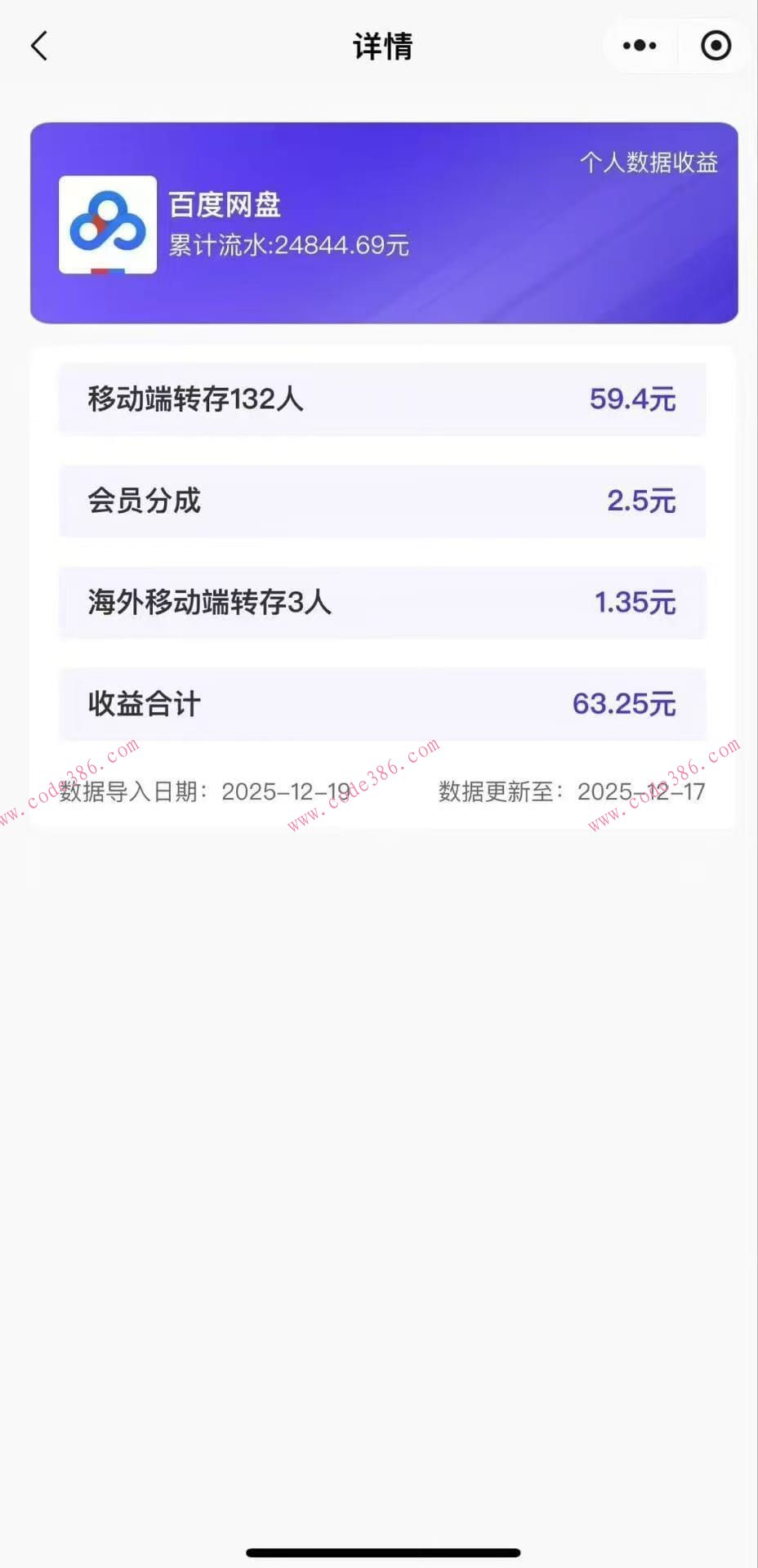Tap the bottom home indicator bar

[x=379, y=1550]
